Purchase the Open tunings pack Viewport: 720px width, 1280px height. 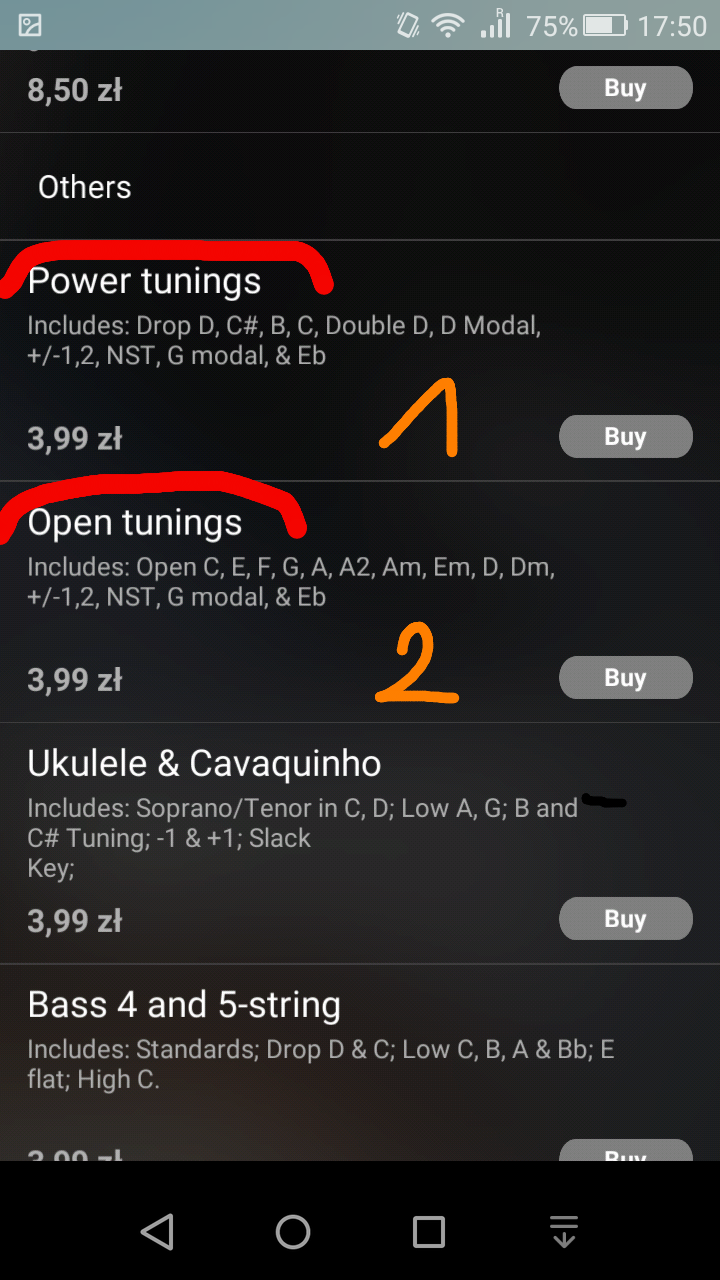[625, 678]
